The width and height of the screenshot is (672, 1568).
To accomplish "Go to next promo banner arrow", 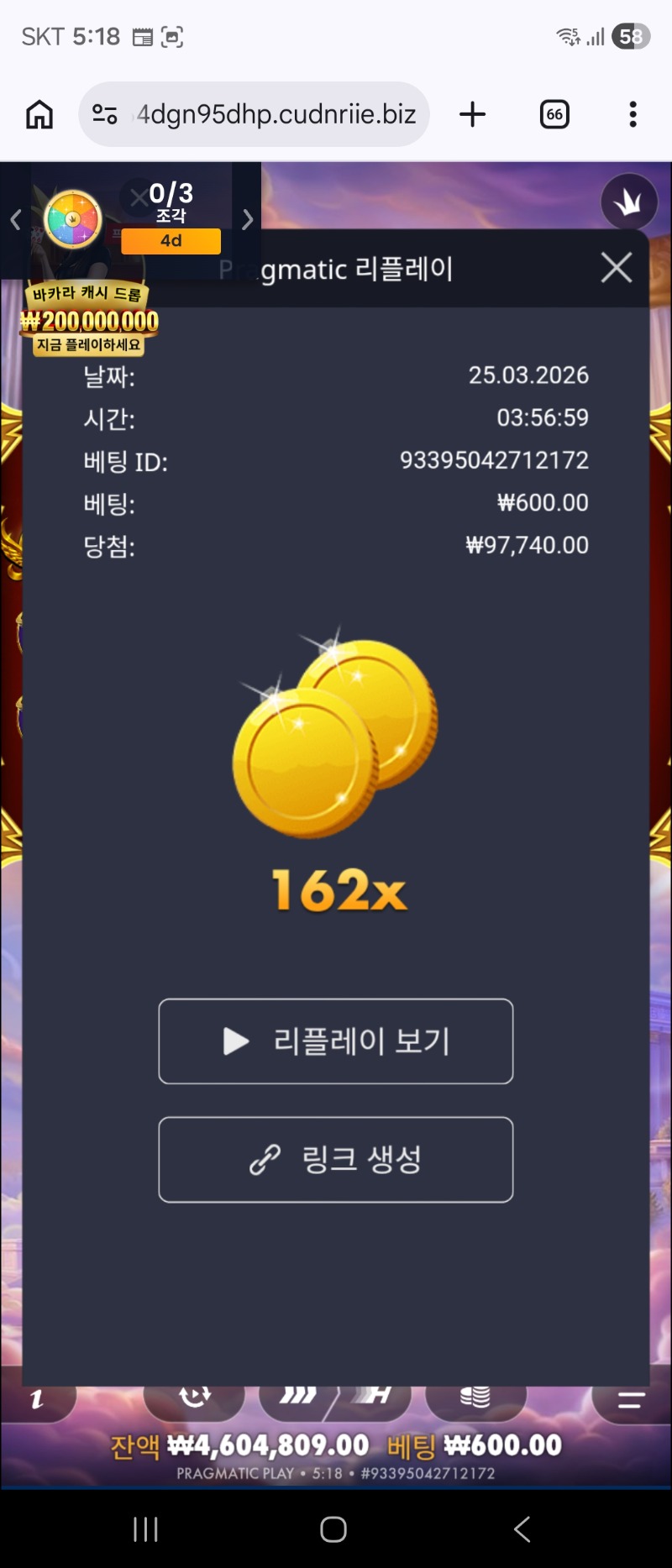I will (x=247, y=220).
